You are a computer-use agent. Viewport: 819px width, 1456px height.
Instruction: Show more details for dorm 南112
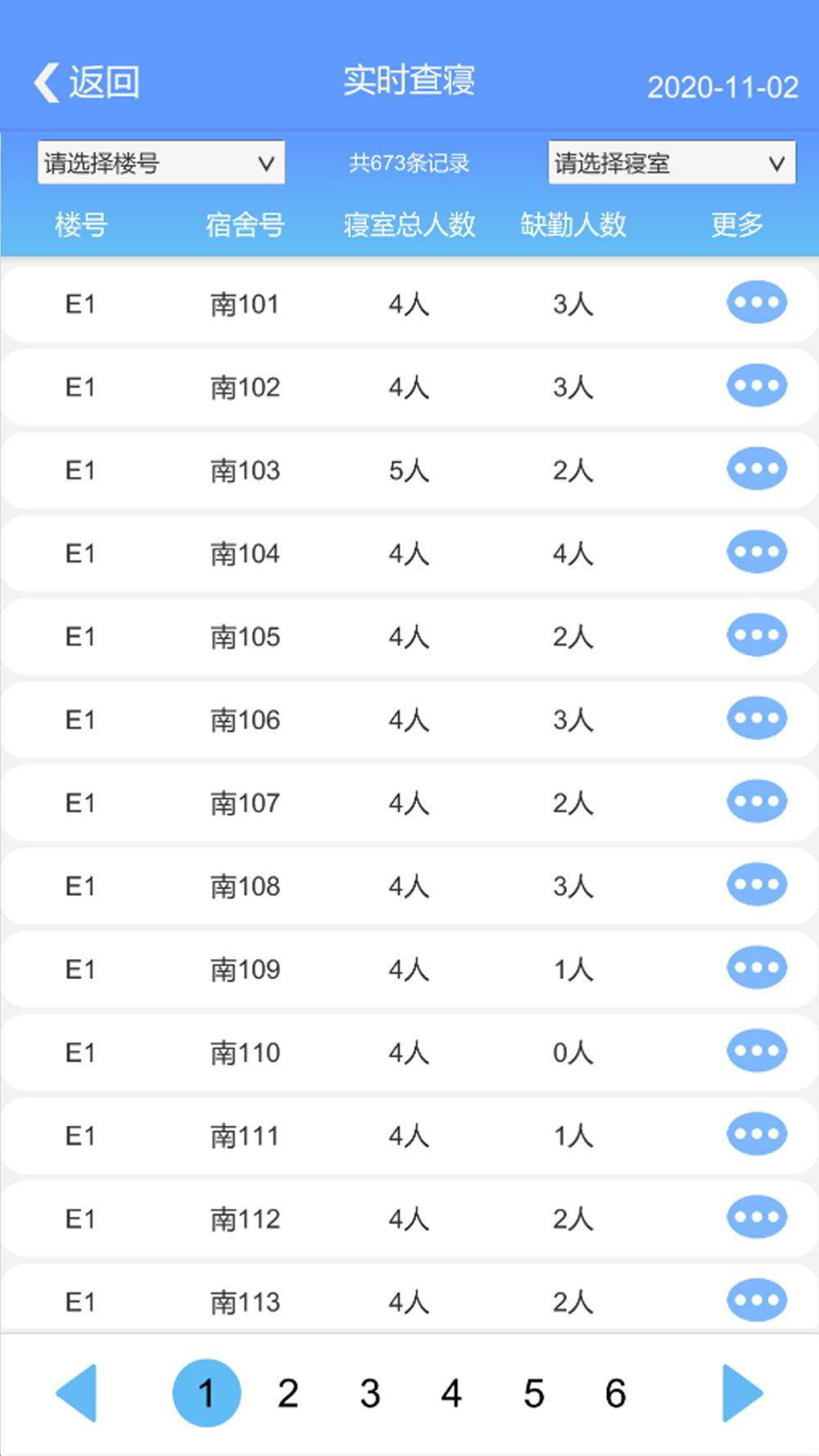pos(757,1217)
